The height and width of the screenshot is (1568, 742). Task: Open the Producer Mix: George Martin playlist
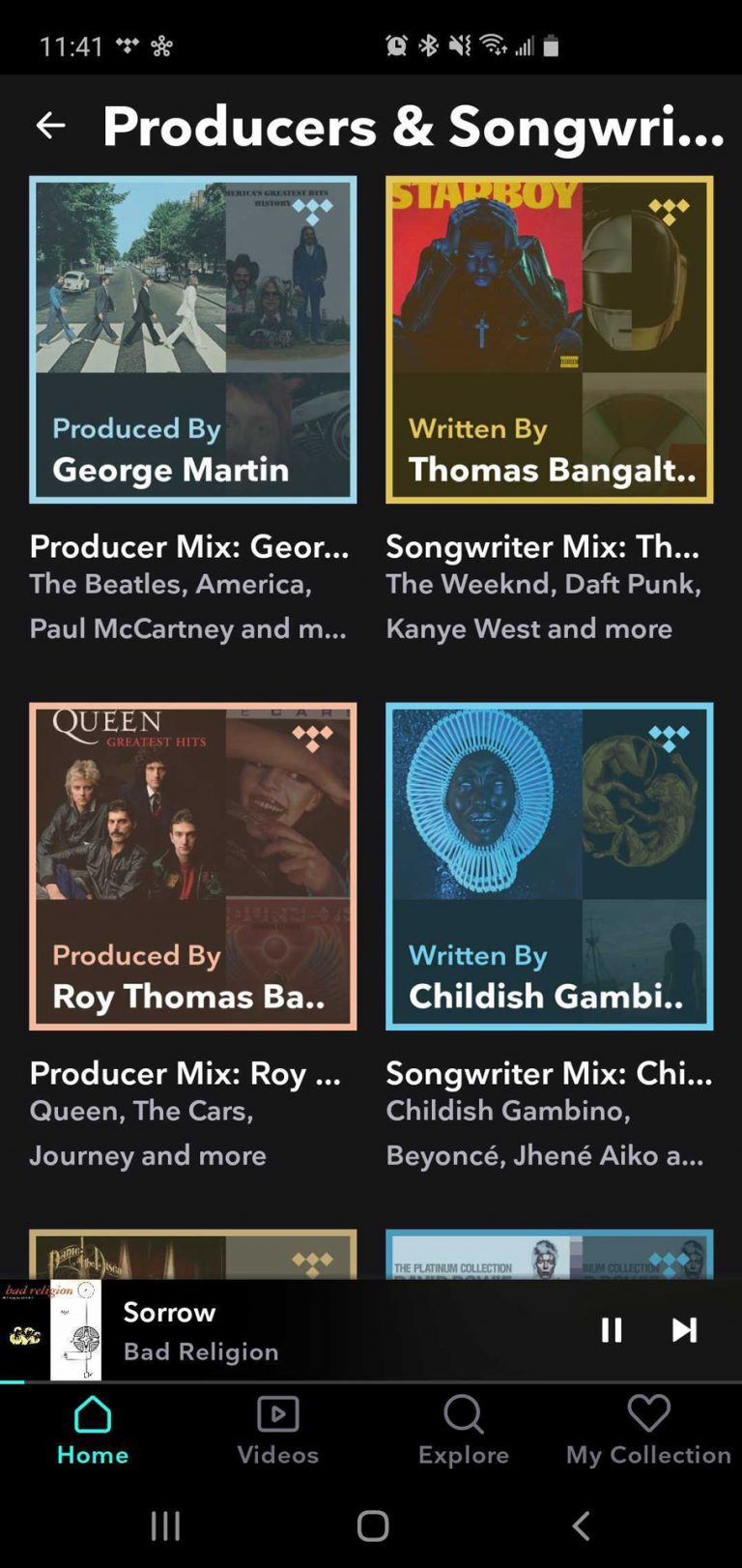[193, 338]
